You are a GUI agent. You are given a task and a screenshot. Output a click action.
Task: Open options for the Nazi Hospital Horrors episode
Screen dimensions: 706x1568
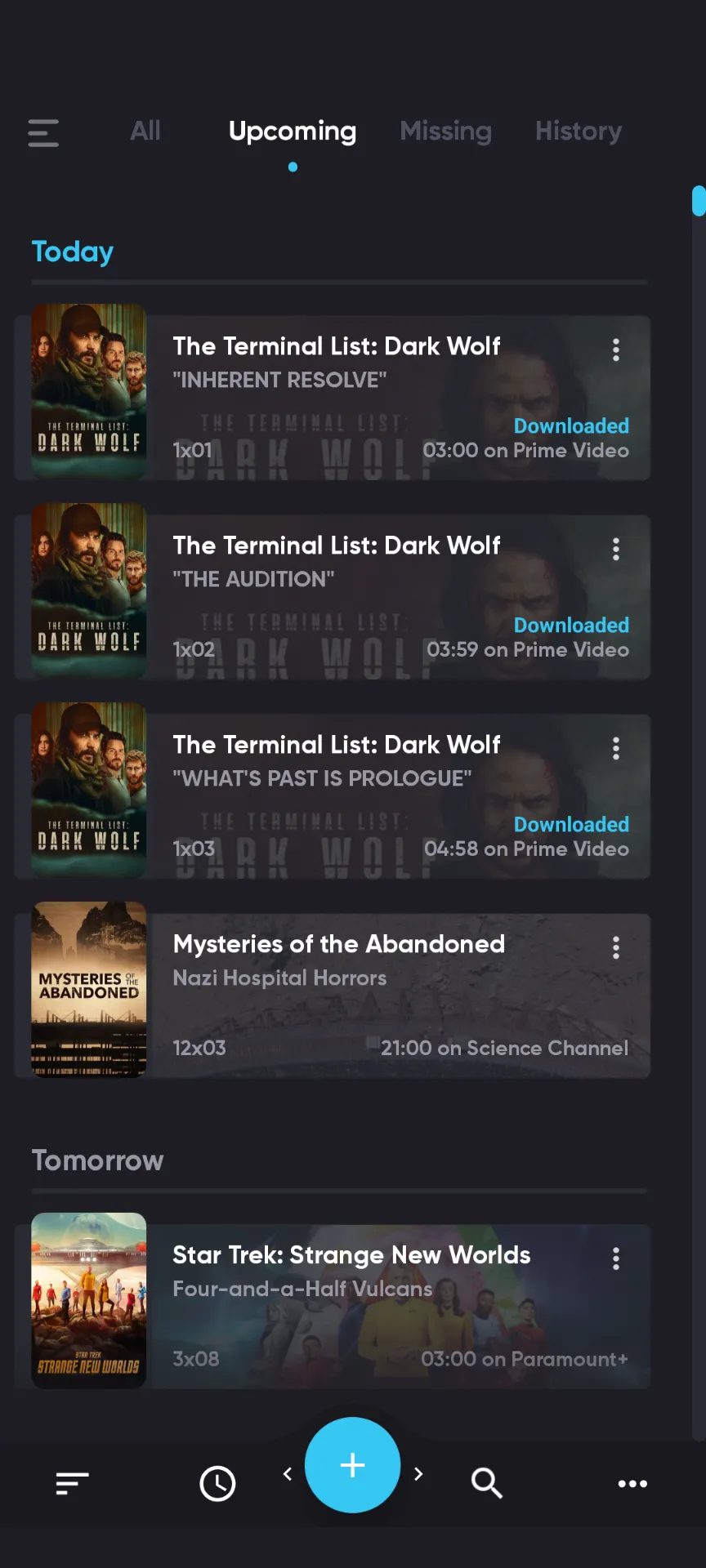615,947
